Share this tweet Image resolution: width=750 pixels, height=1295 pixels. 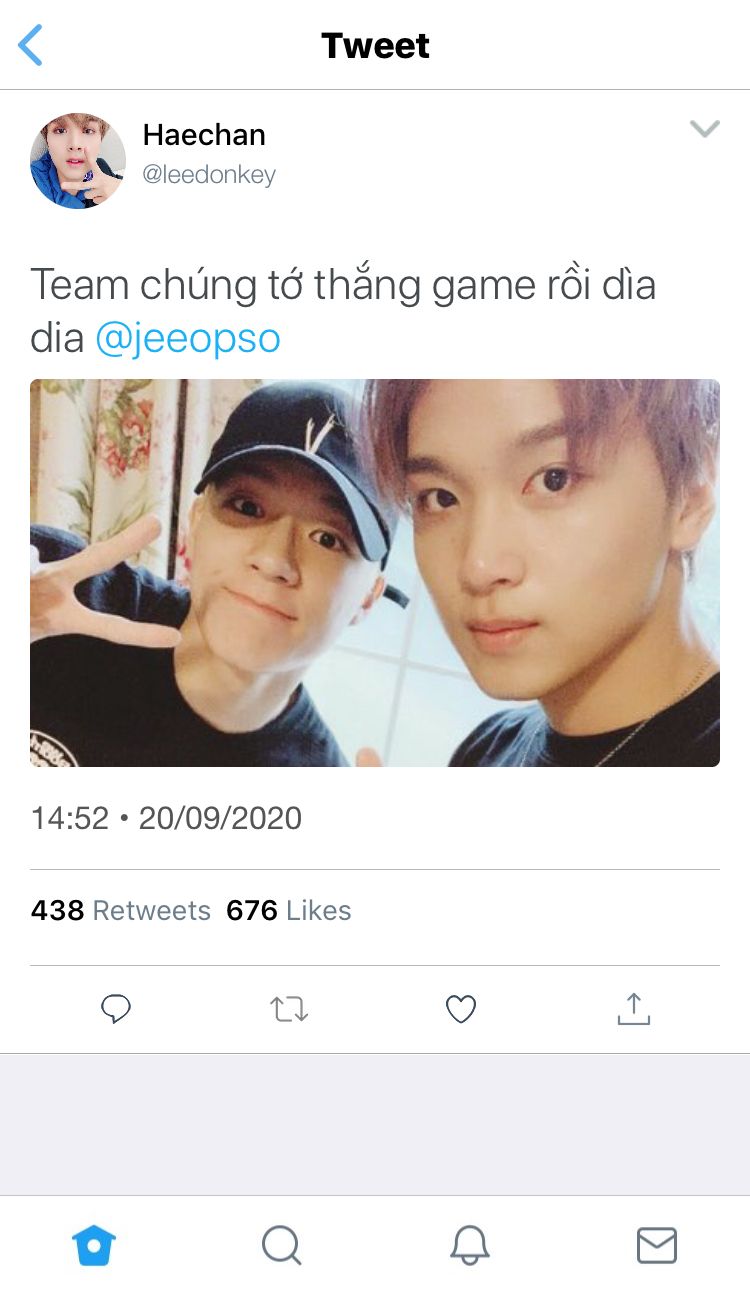[x=633, y=1009]
